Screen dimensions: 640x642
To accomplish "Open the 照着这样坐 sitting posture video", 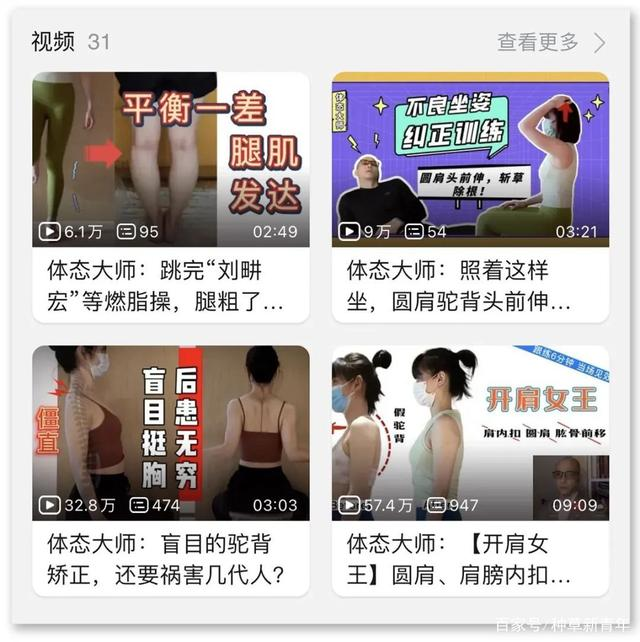I will pyautogui.click(x=470, y=160).
